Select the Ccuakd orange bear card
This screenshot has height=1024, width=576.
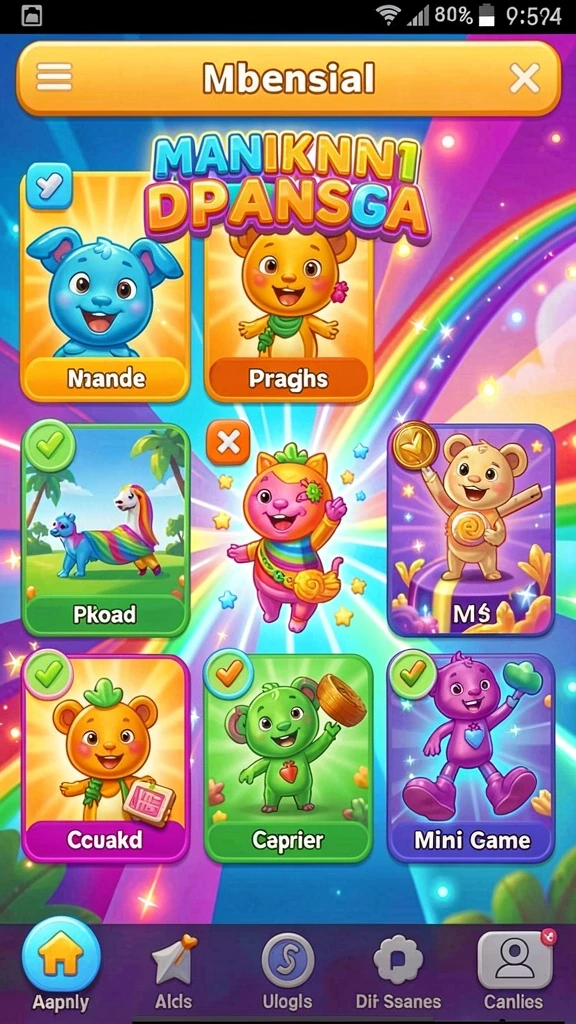[x=105, y=758]
